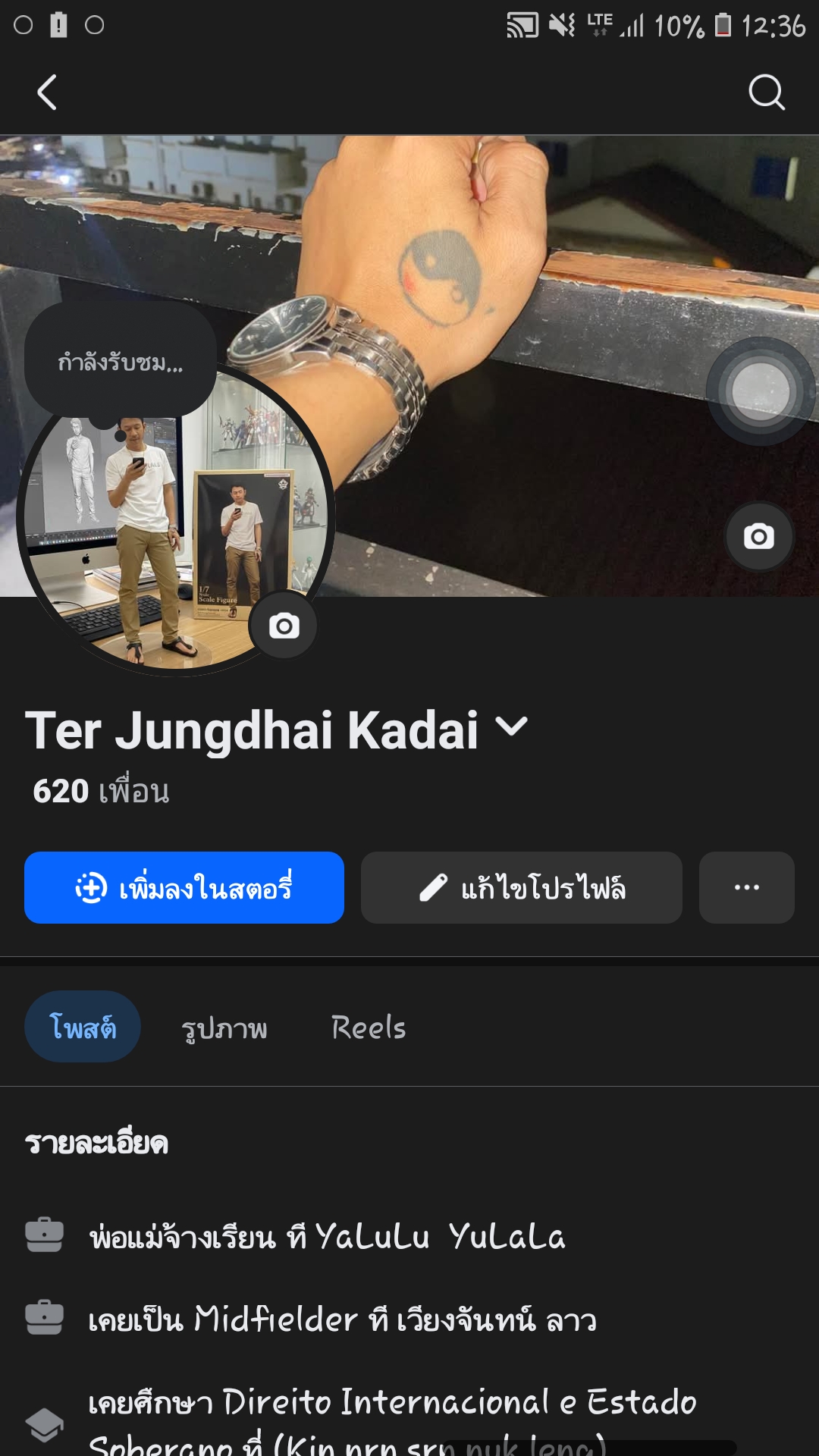Open the YaLuLu YuLaLa work detail
The image size is (819, 1456).
(328, 1236)
